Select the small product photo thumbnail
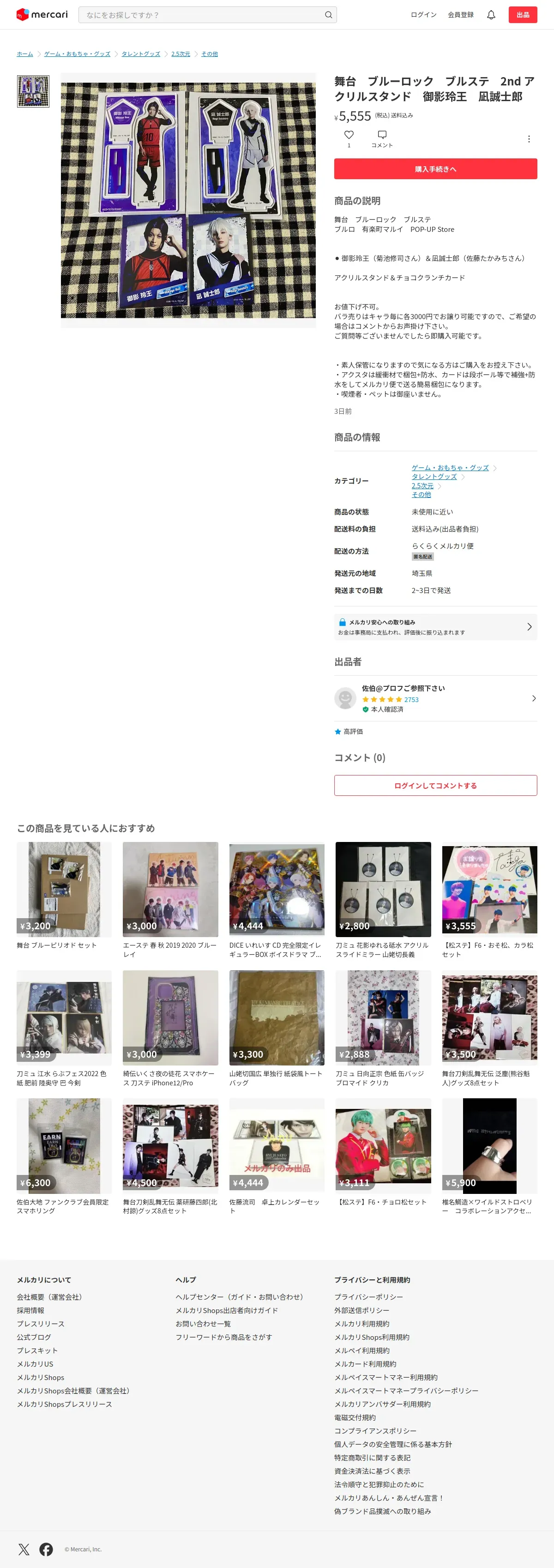Screen dimensions: 554x1568 33,91
